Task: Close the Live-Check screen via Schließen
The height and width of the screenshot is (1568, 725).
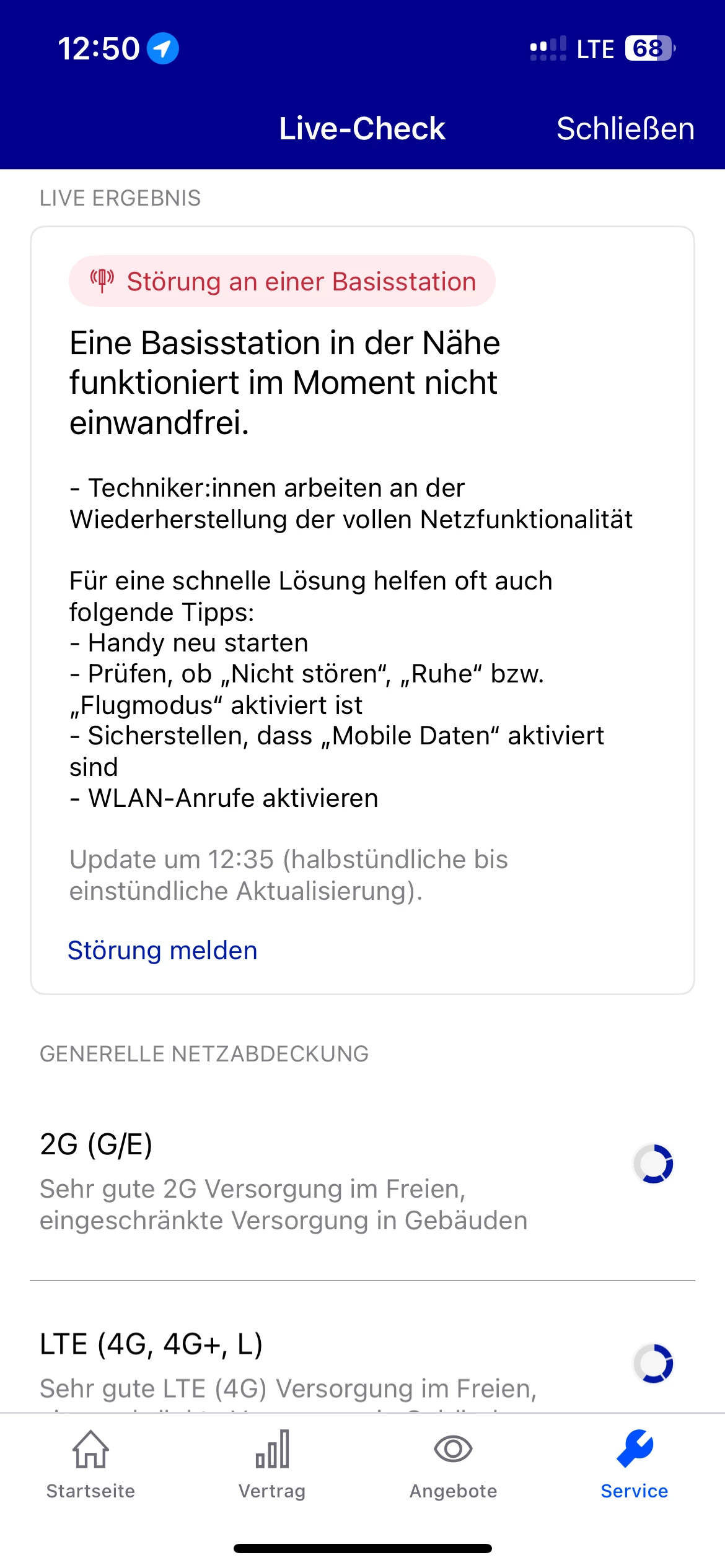Action: 625,129
